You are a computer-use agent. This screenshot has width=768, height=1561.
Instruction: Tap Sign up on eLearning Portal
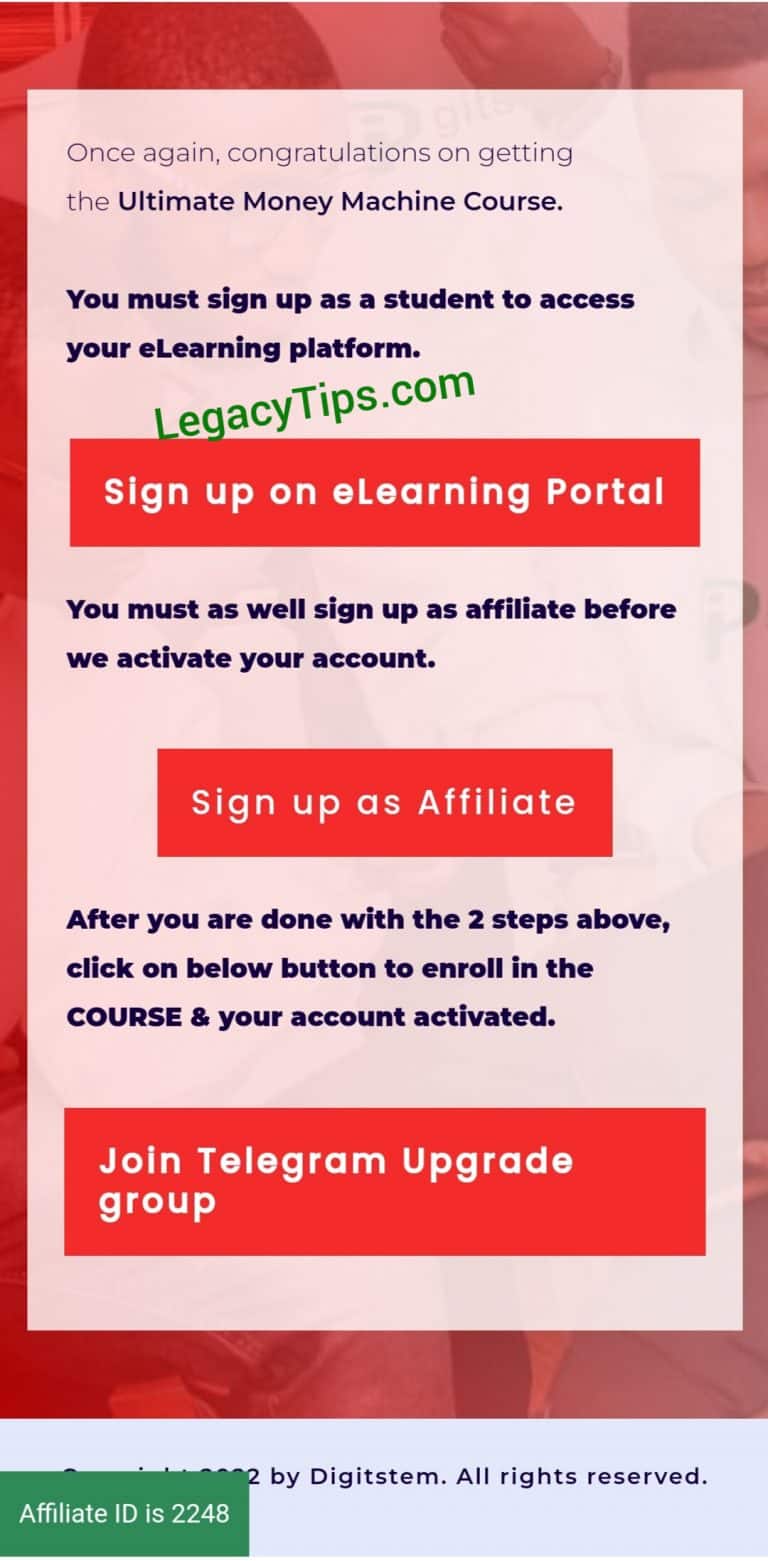(x=384, y=492)
